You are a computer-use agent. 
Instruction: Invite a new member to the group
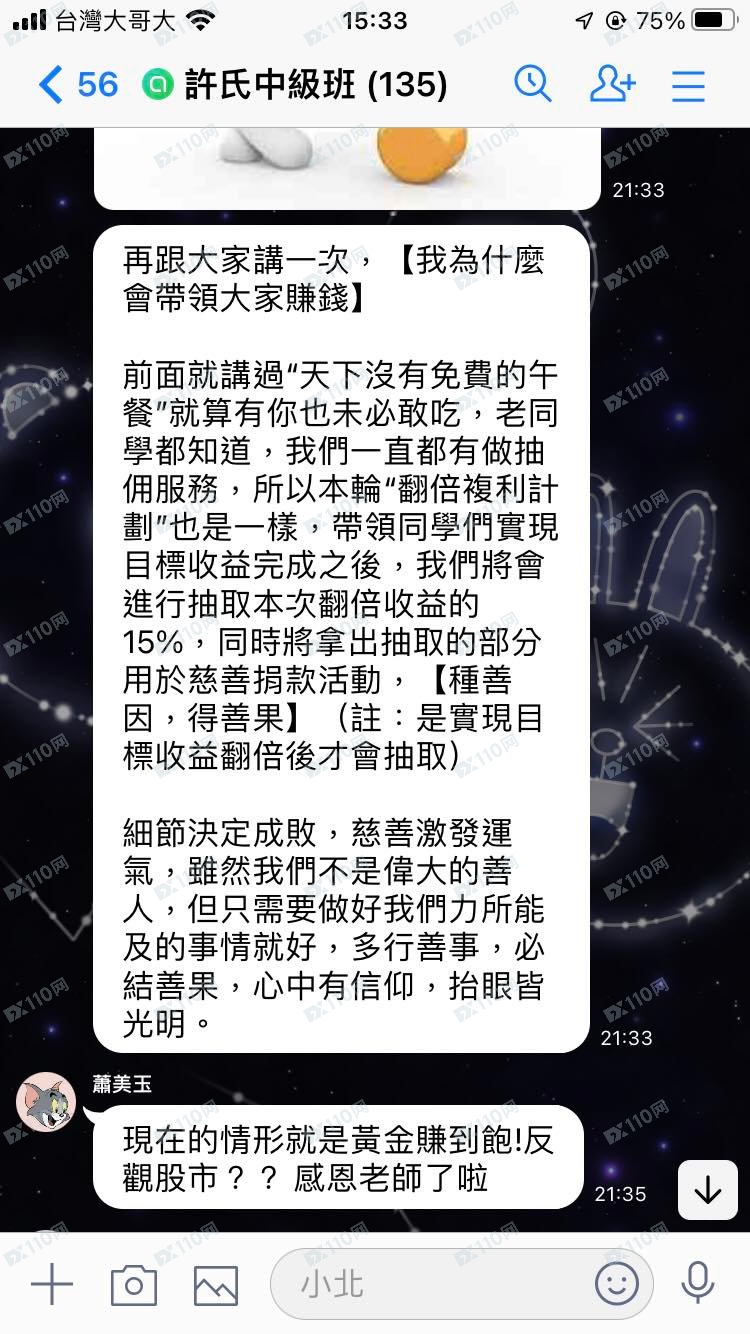tap(612, 84)
